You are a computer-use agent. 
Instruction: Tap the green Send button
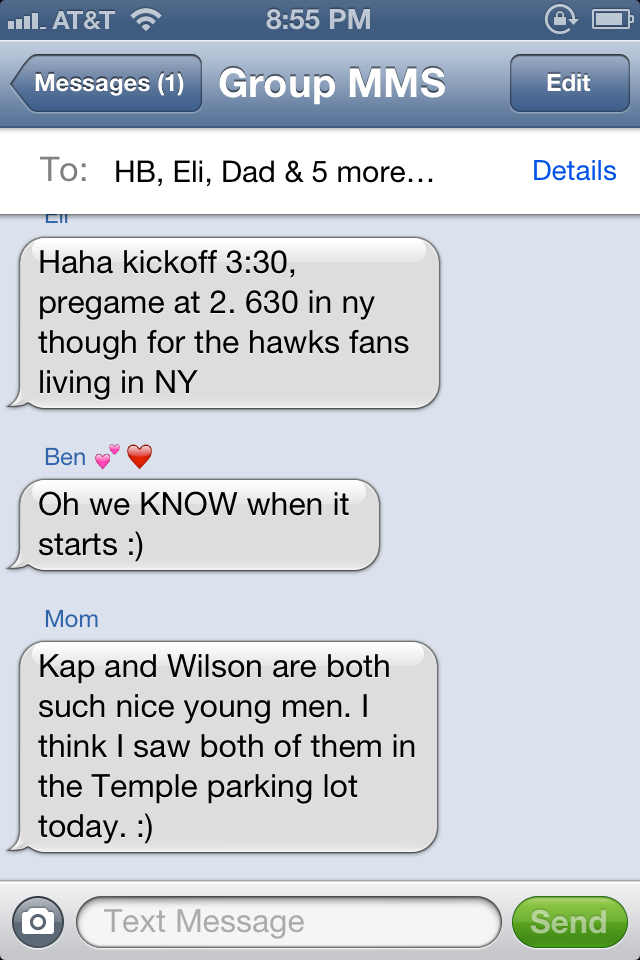coord(568,921)
